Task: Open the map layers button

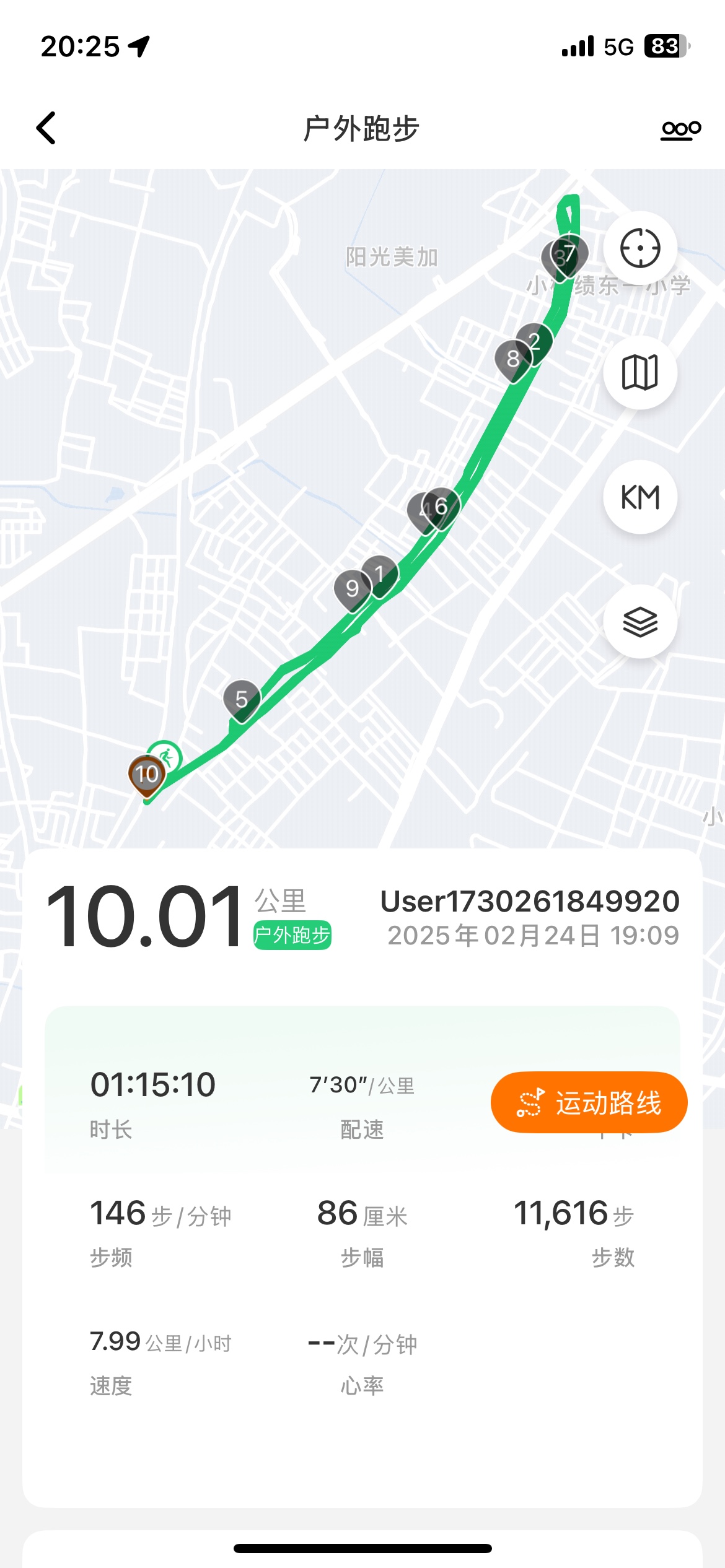Action: 640,622
